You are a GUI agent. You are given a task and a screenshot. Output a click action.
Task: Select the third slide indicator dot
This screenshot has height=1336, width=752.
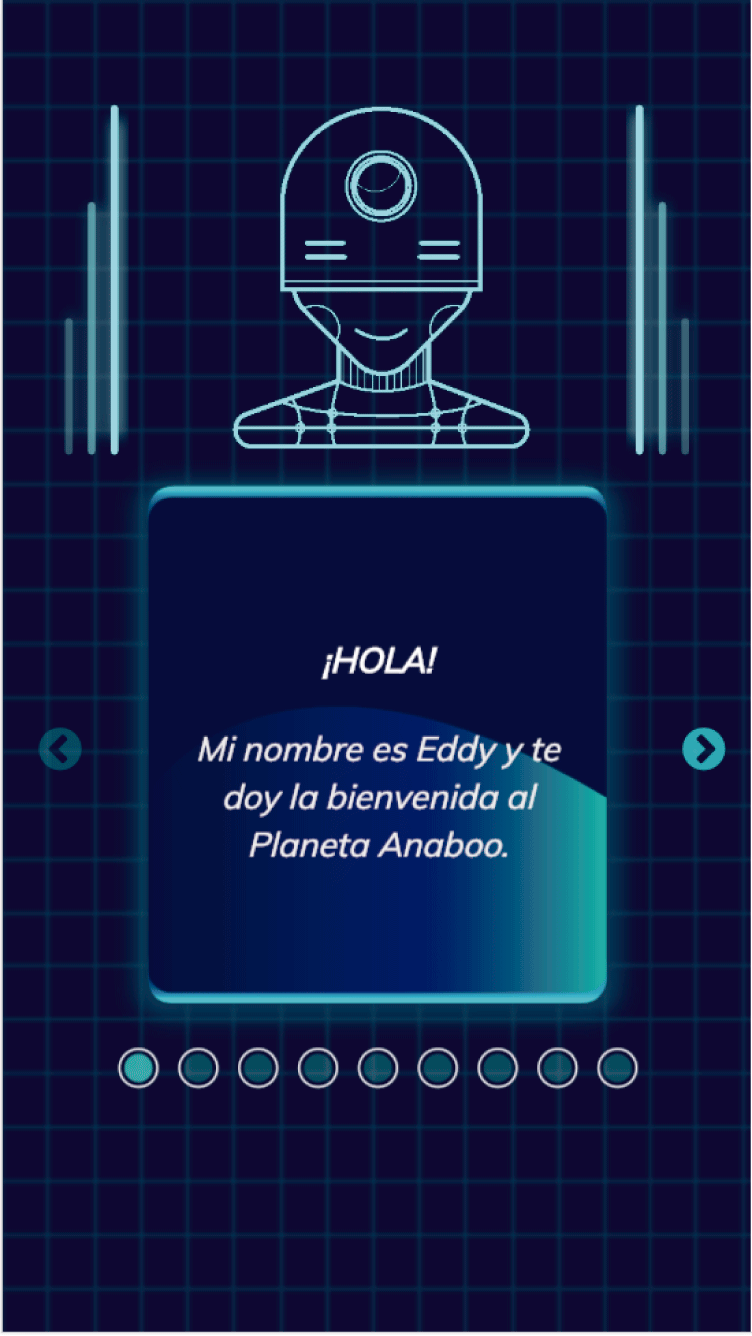(x=257, y=1067)
